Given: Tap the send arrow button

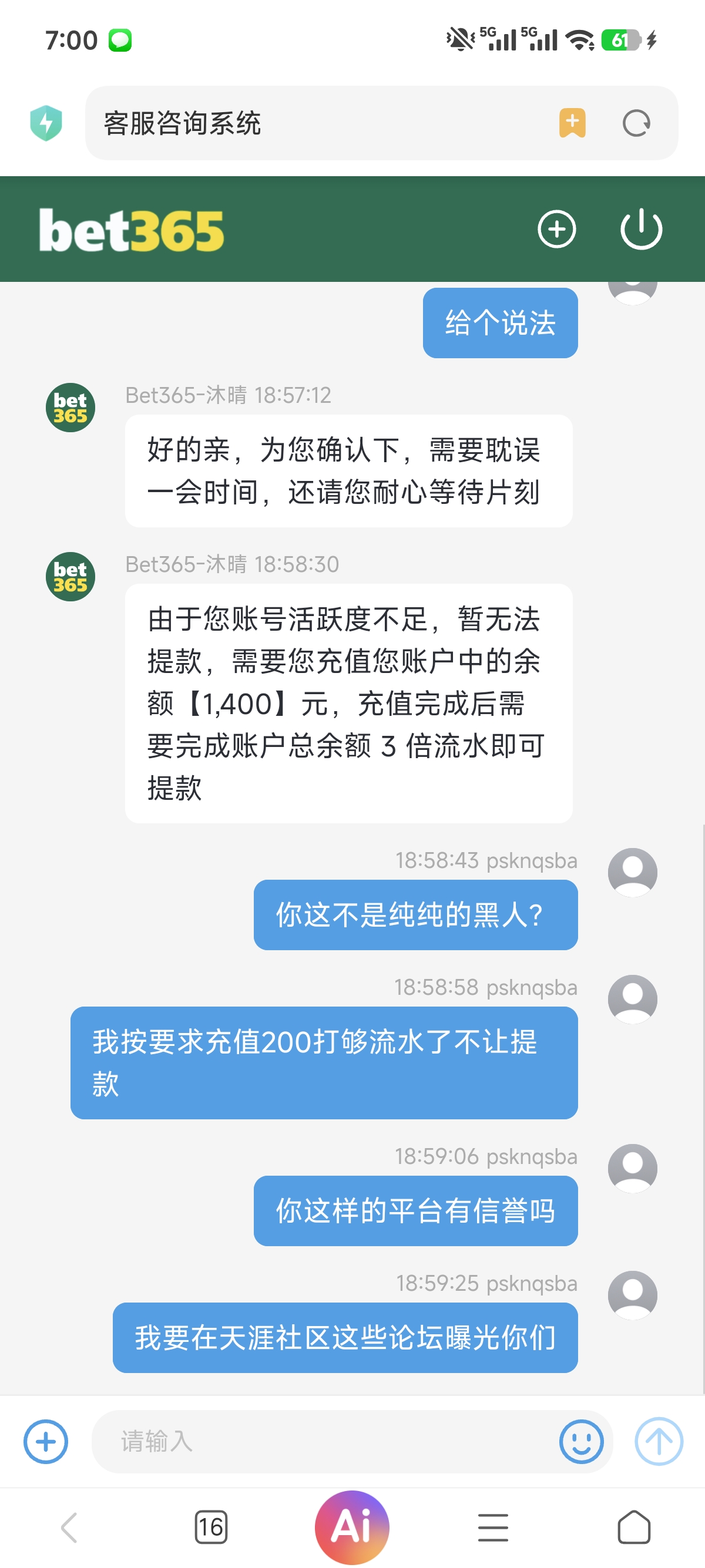Looking at the screenshot, I should [x=659, y=1441].
